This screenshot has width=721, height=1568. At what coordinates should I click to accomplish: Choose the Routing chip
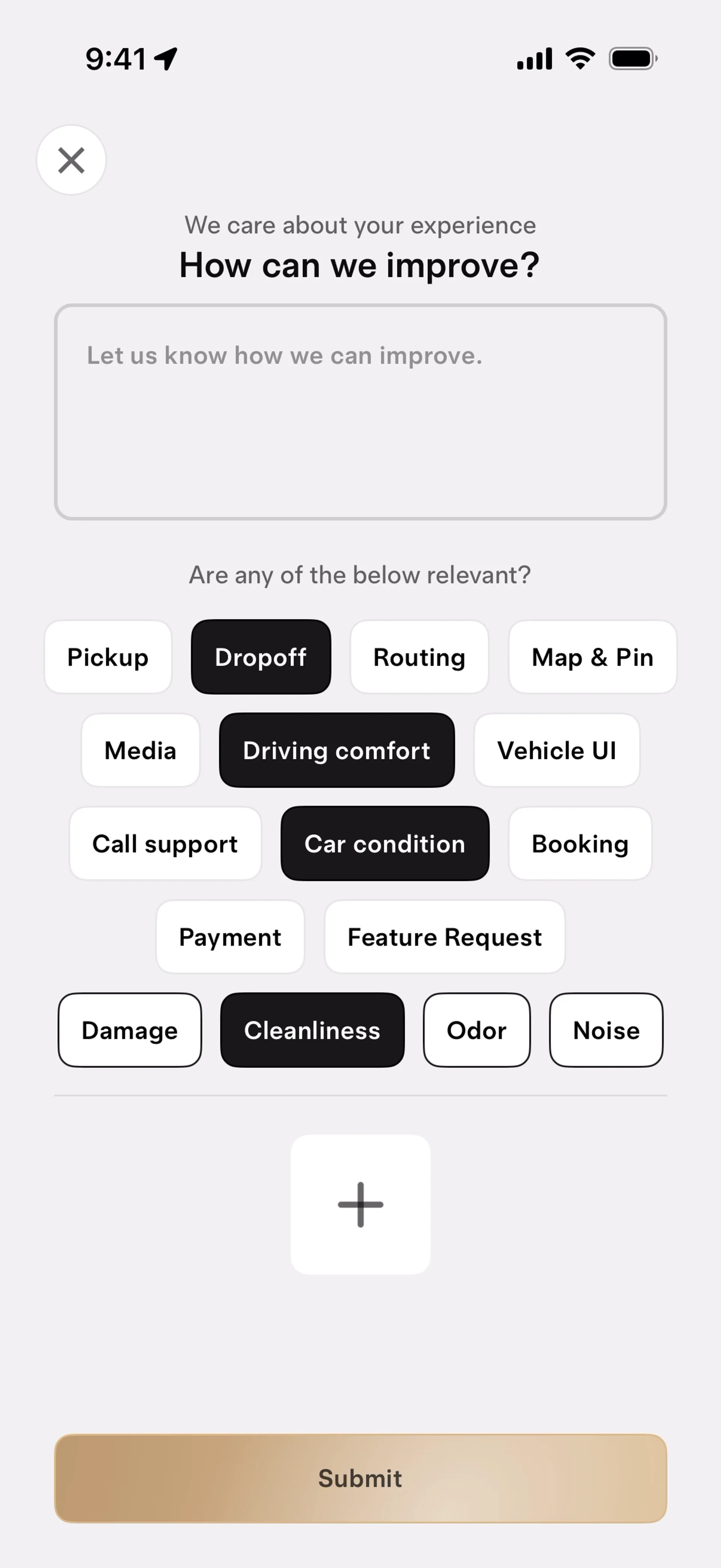click(419, 657)
